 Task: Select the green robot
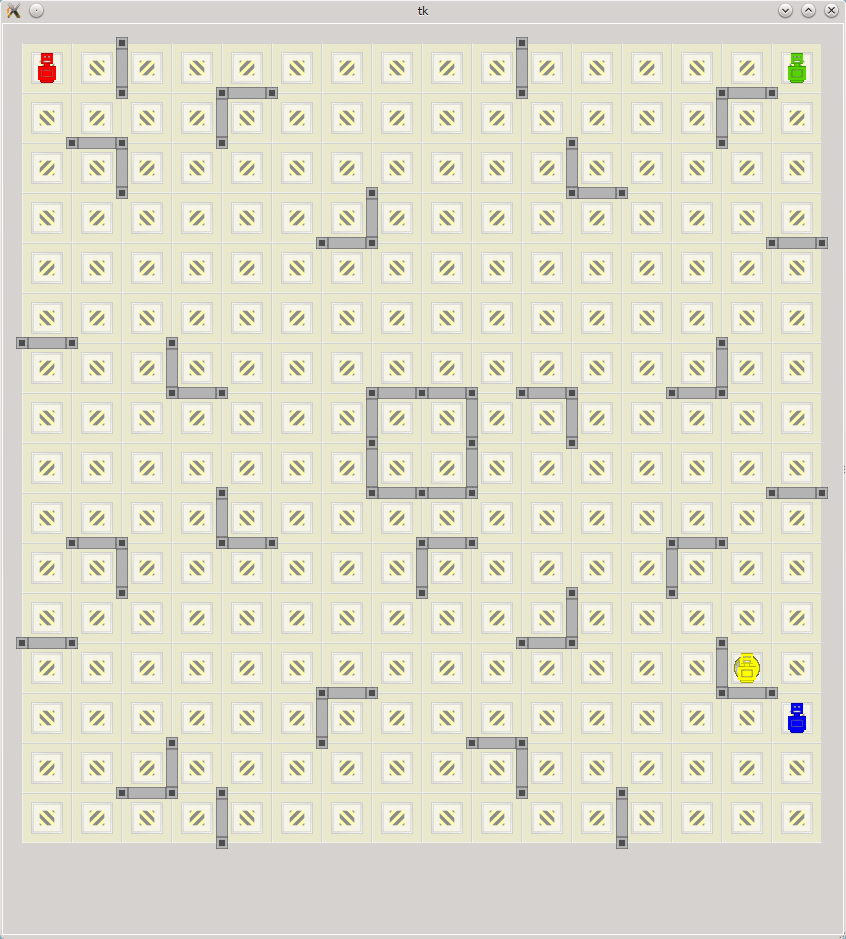click(797, 68)
